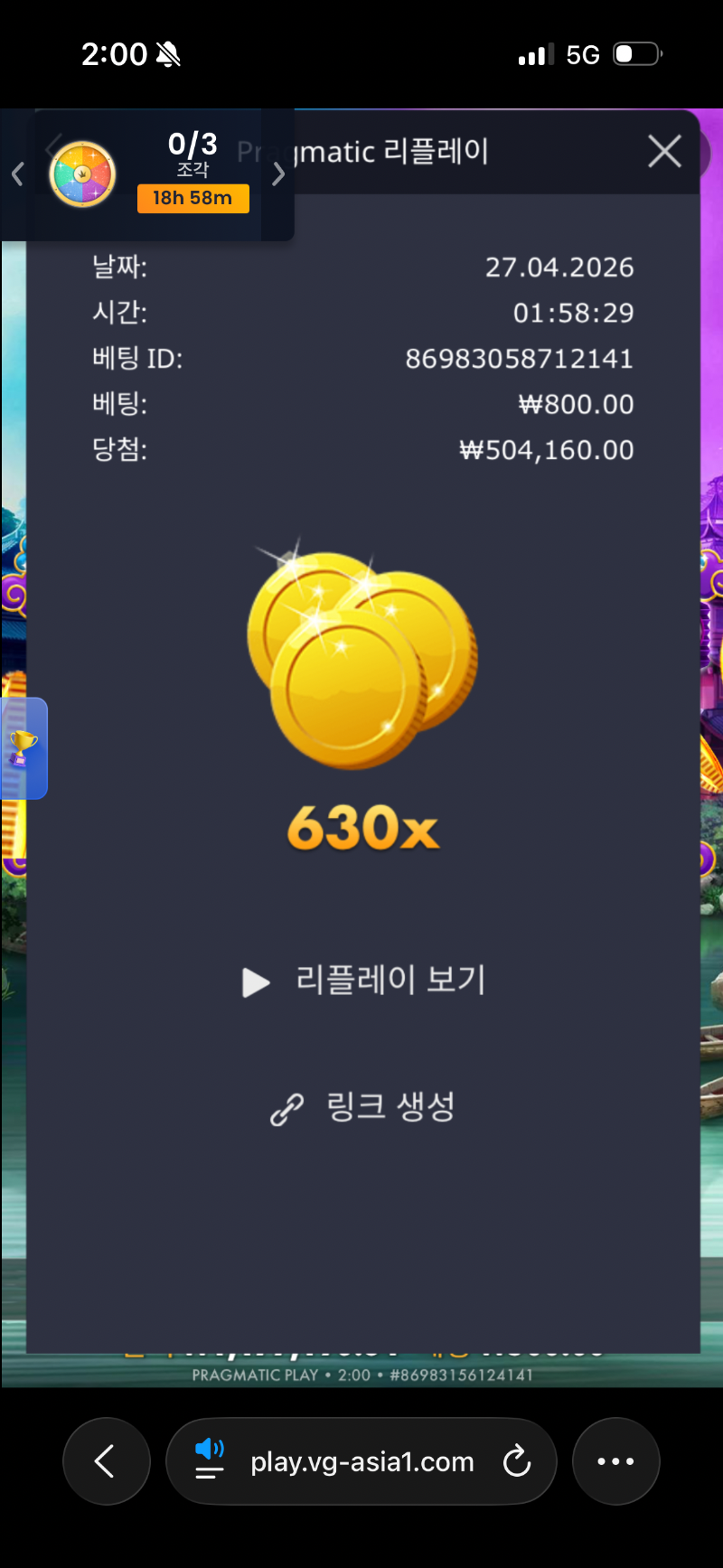Open the spin wheel pieces widget

pos(82,174)
